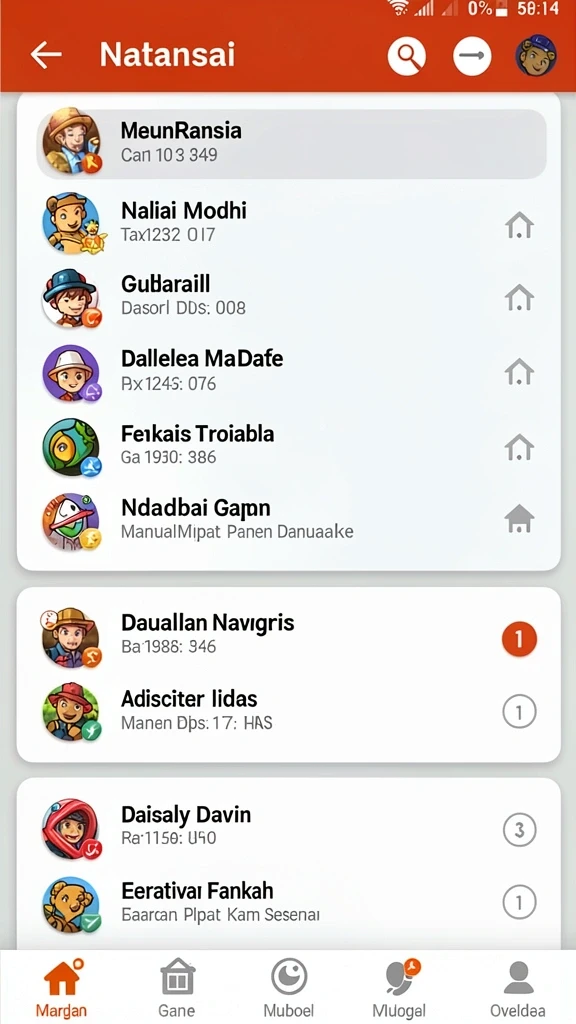
Task: Open the profile avatar in the header
Action: click(536, 56)
